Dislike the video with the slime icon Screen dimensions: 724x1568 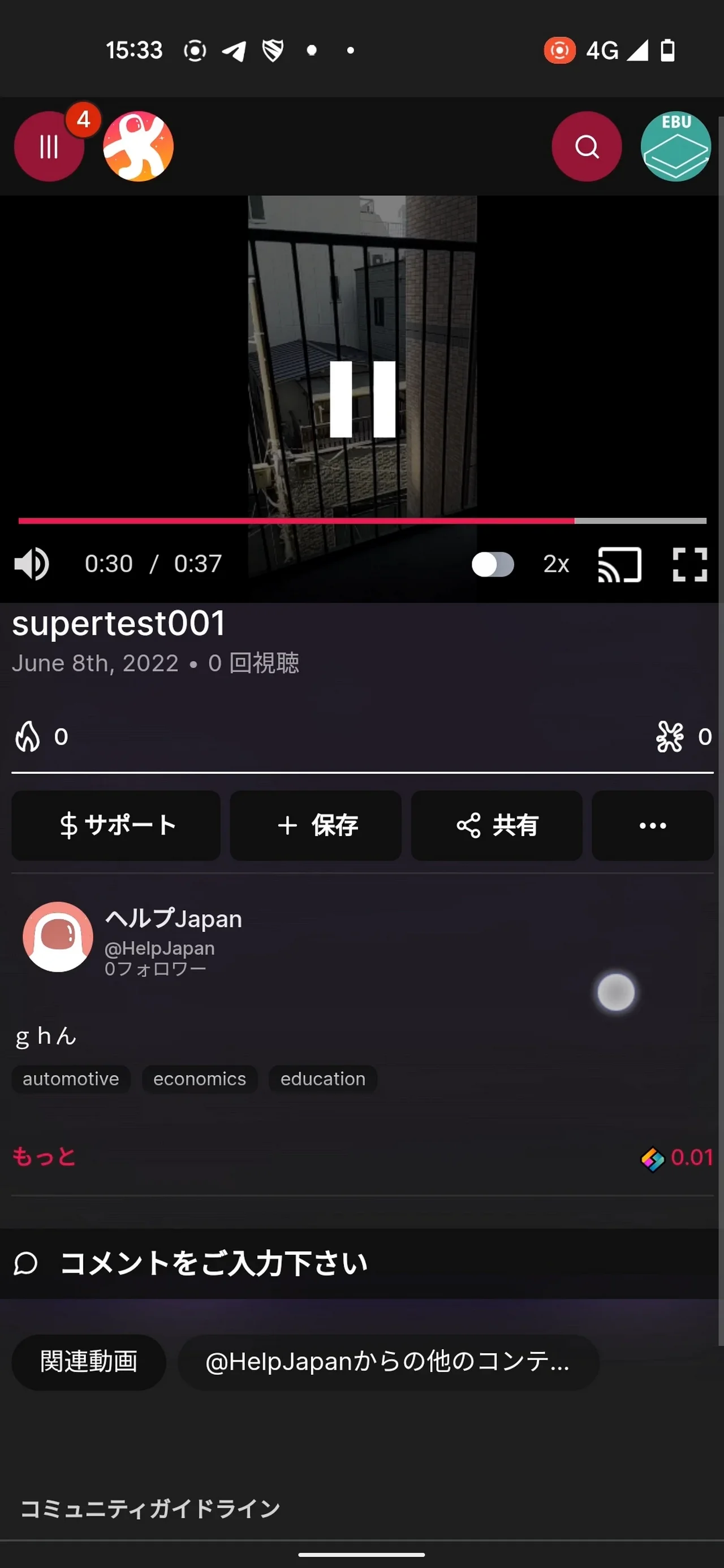coord(670,737)
